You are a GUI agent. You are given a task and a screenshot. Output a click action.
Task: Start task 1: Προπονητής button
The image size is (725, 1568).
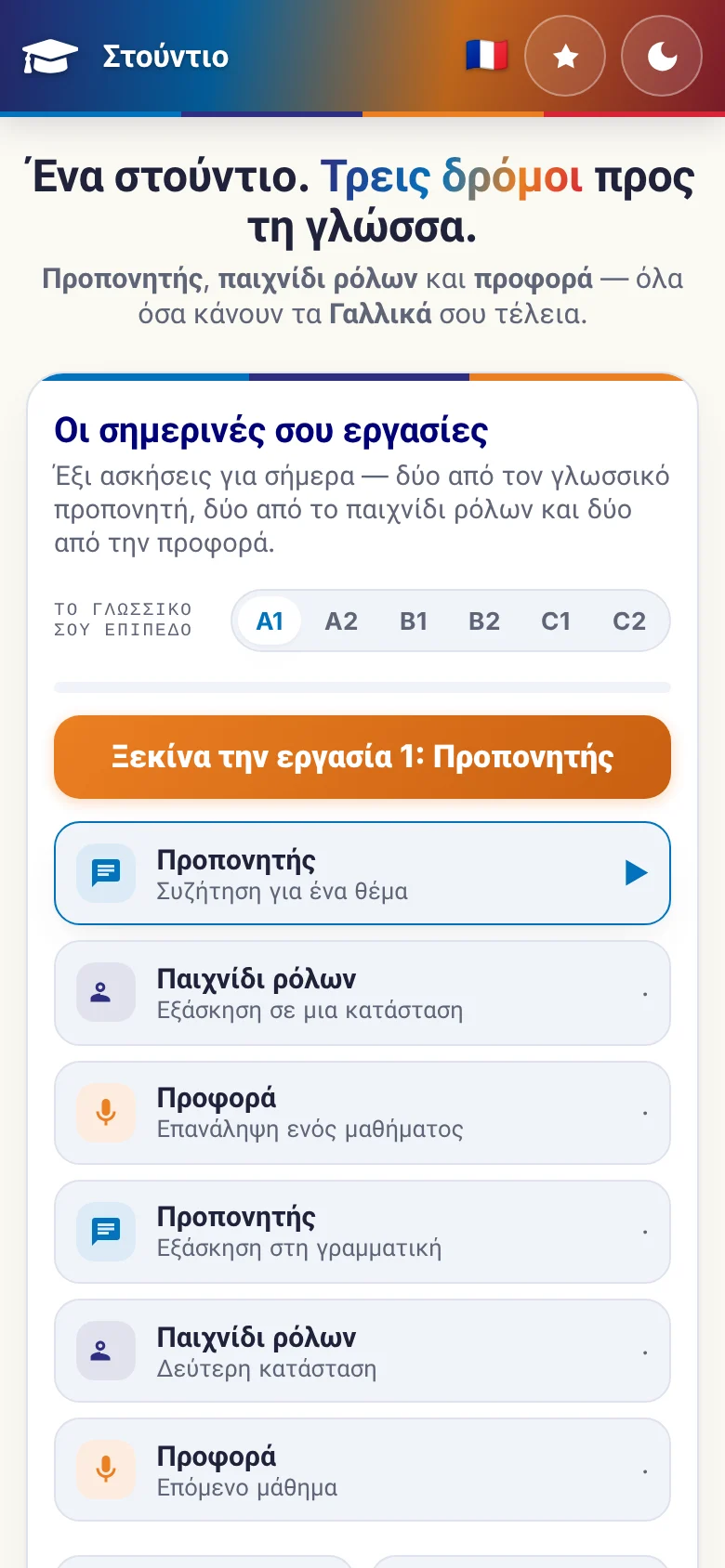(362, 757)
